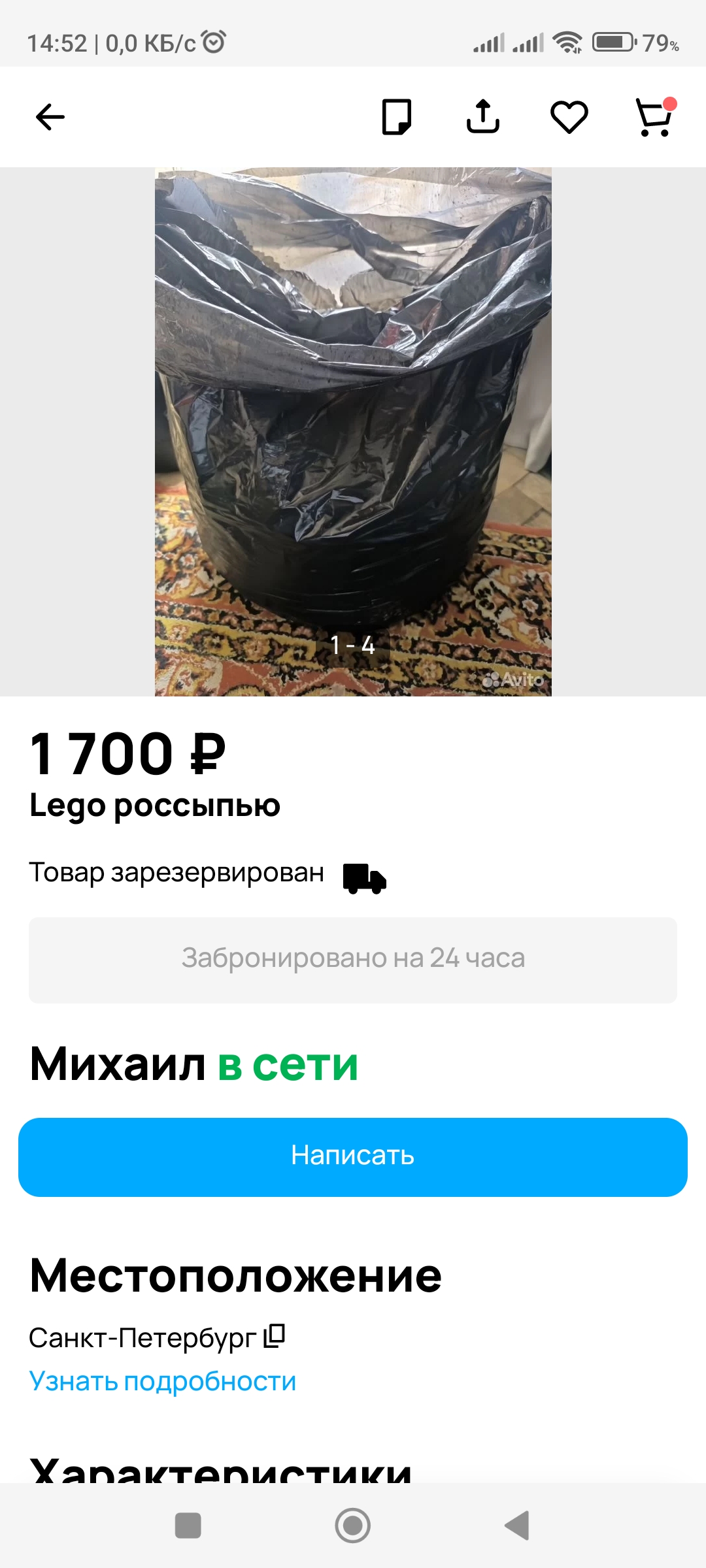
Task: Copy the Санкт-Петербург address
Action: coord(275,1336)
